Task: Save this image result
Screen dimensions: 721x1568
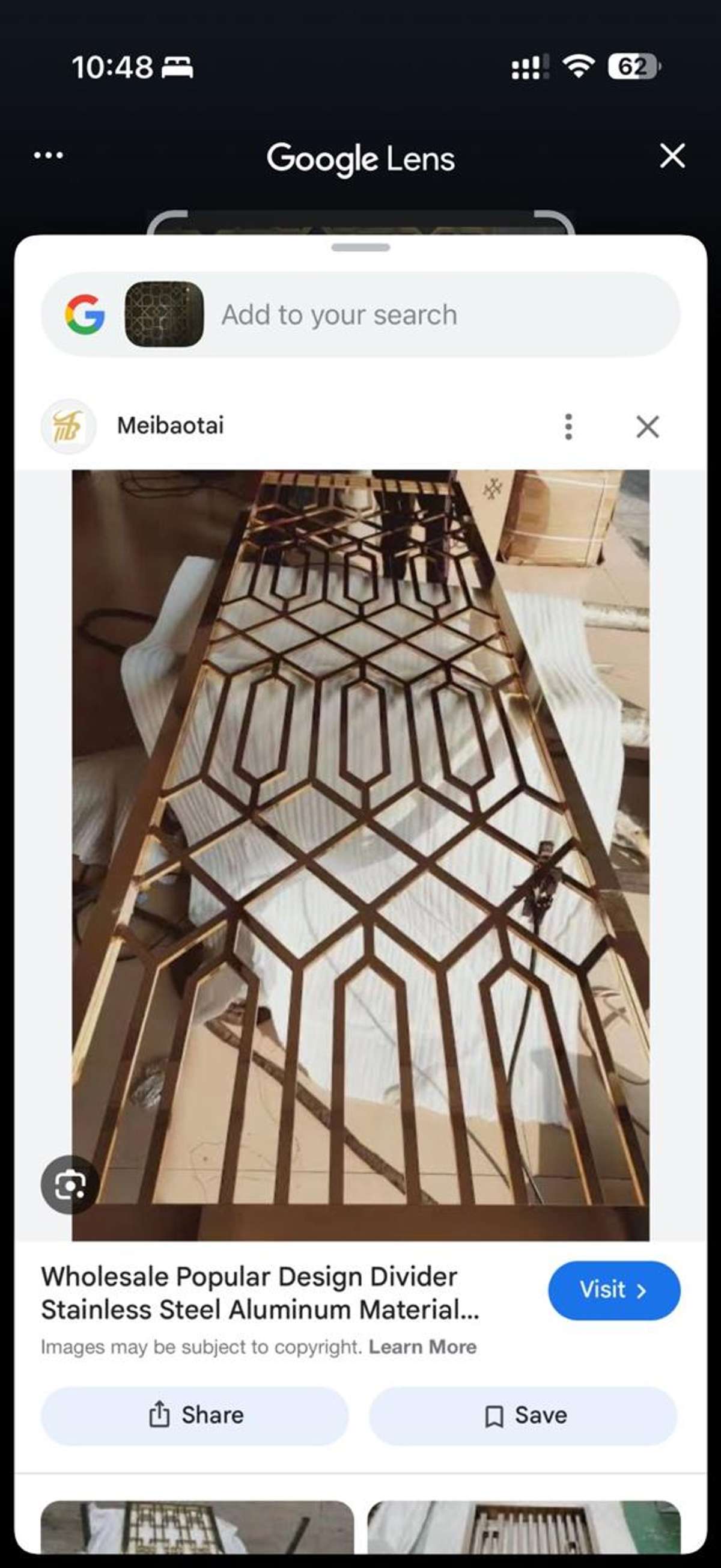Action: click(523, 1415)
